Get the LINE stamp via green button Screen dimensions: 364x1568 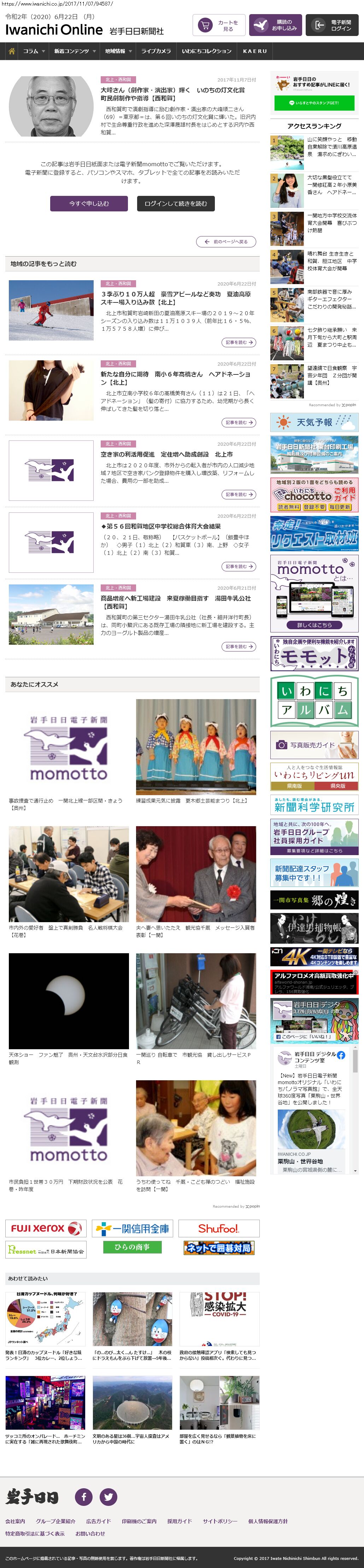pos(314,103)
